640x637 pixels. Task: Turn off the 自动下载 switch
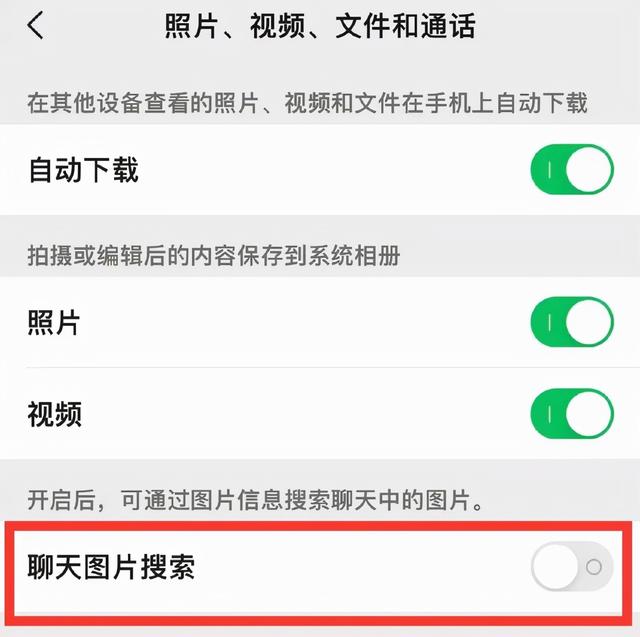571,170
